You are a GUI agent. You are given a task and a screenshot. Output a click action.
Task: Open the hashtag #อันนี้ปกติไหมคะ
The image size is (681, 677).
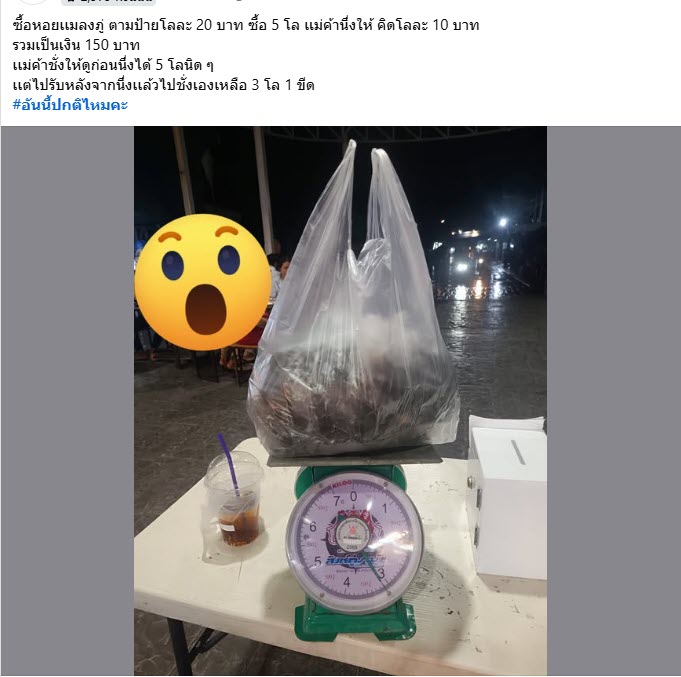tap(70, 105)
